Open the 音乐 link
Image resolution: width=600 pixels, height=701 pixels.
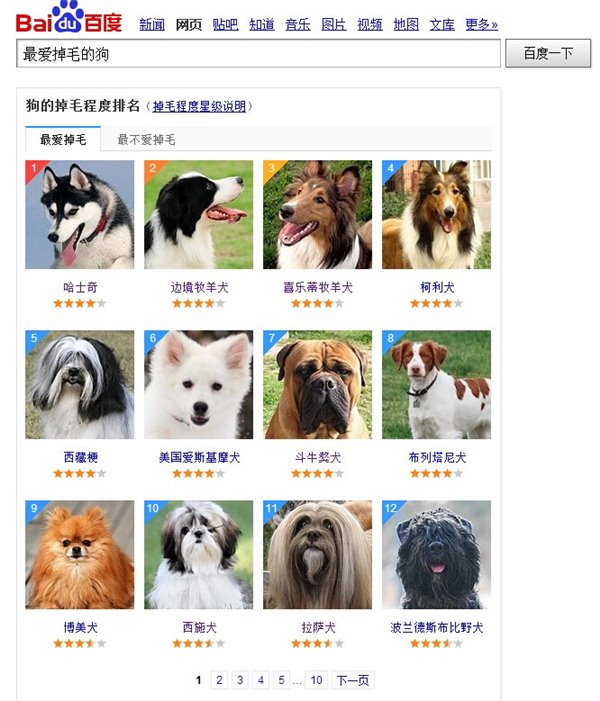pos(298,24)
